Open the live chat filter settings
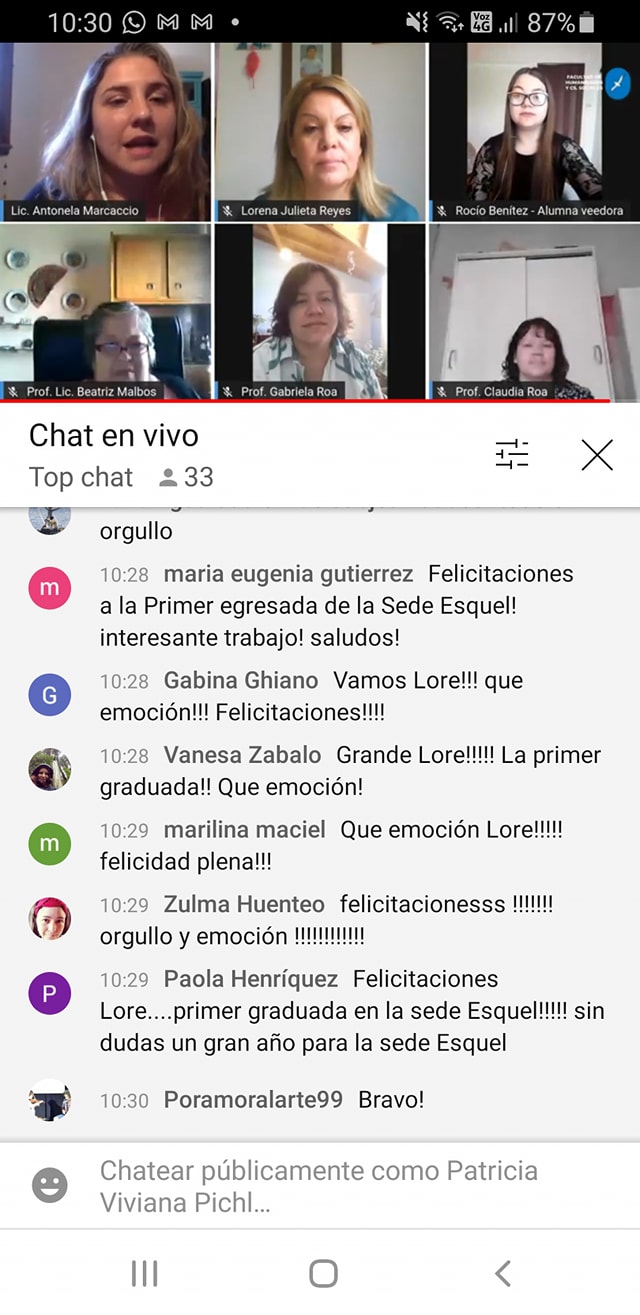This screenshot has height=1315, width=640. [512, 455]
